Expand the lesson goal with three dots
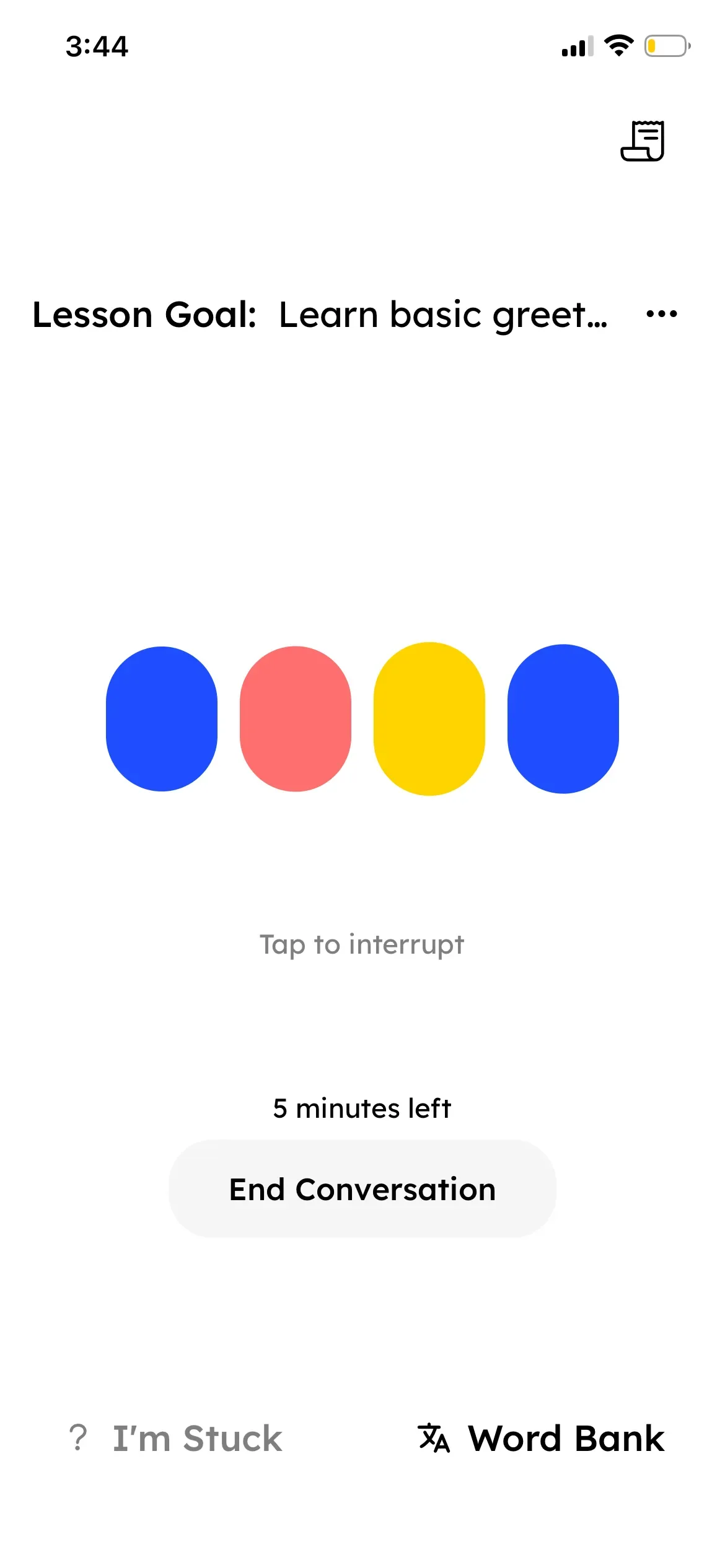This screenshot has height=1568, width=725. point(661,314)
